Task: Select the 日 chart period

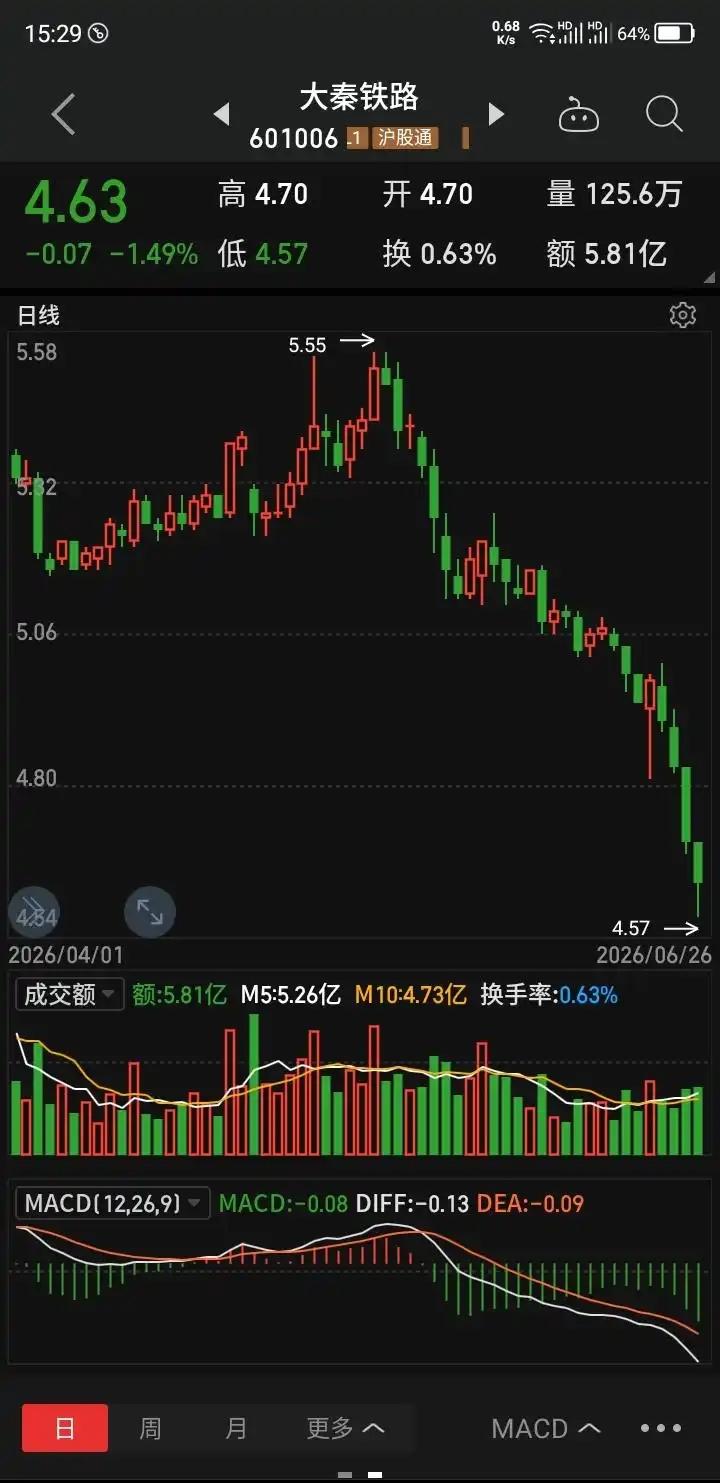Action: tap(65, 1428)
